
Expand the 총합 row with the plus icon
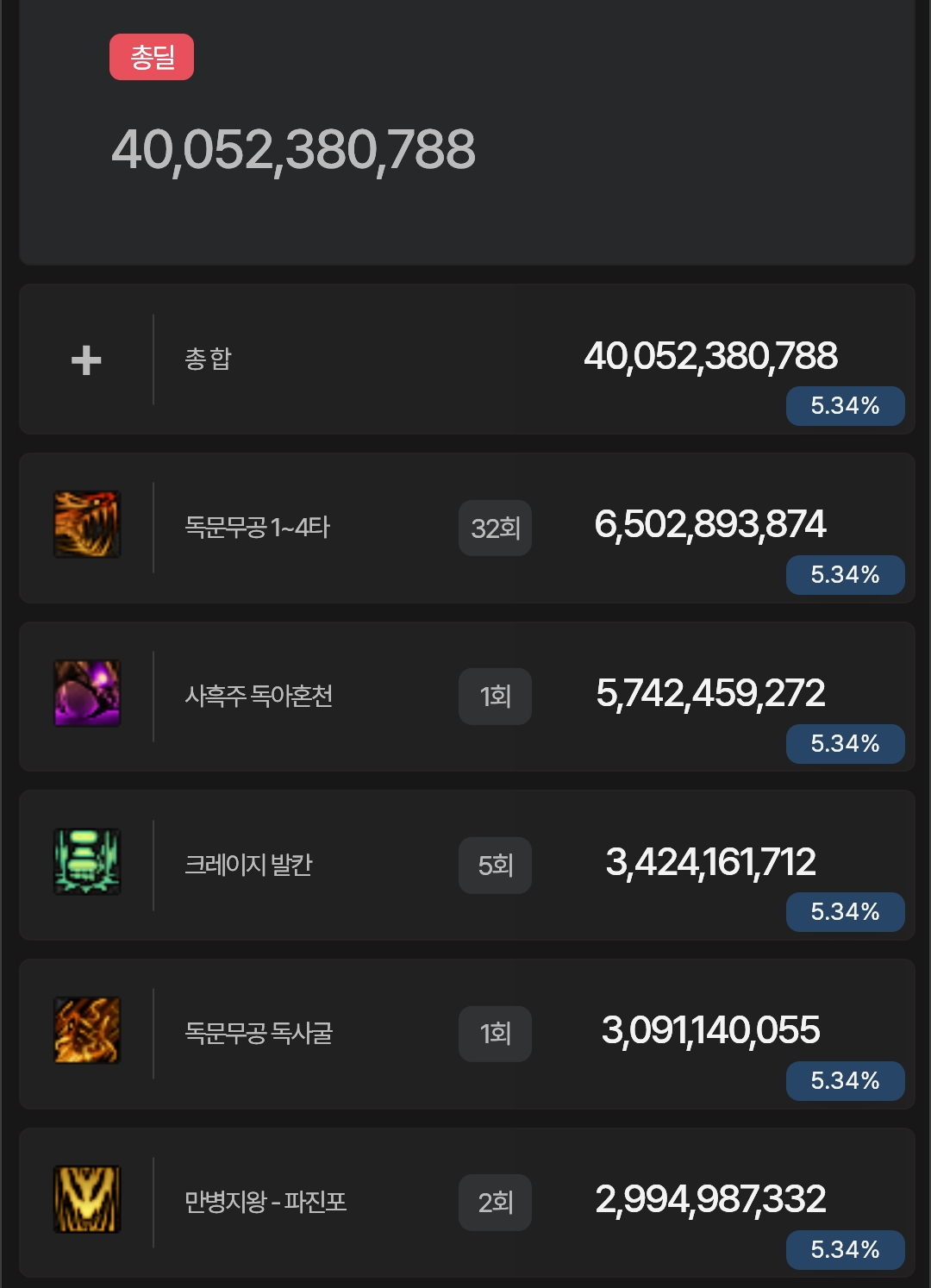pos(86,360)
